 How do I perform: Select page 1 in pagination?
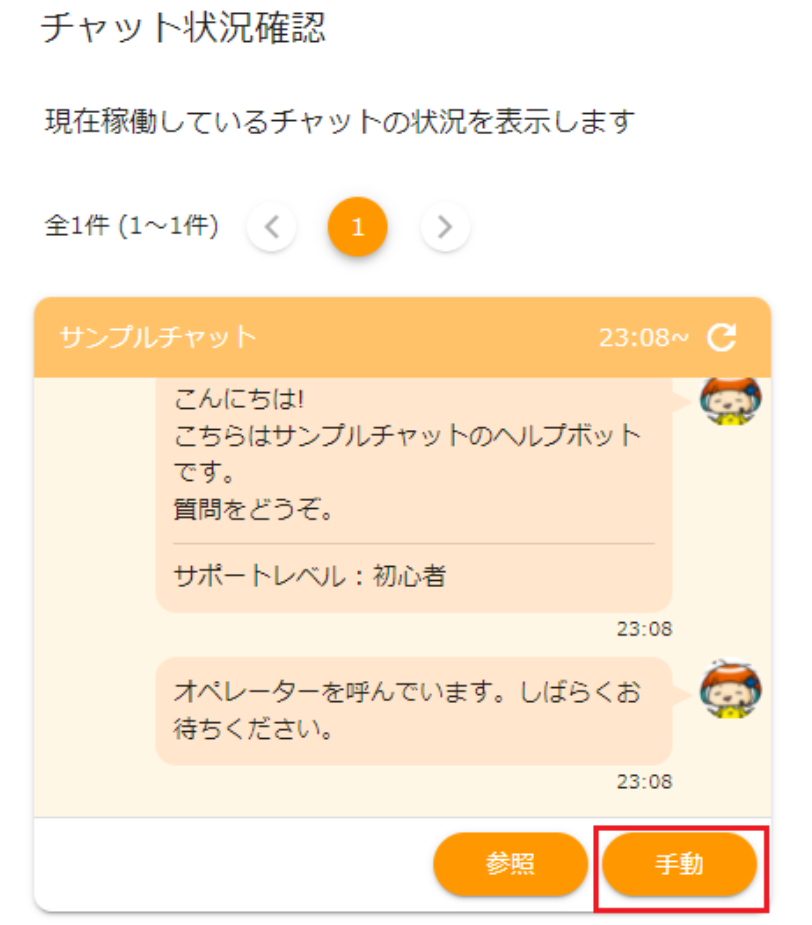pyautogui.click(x=357, y=229)
